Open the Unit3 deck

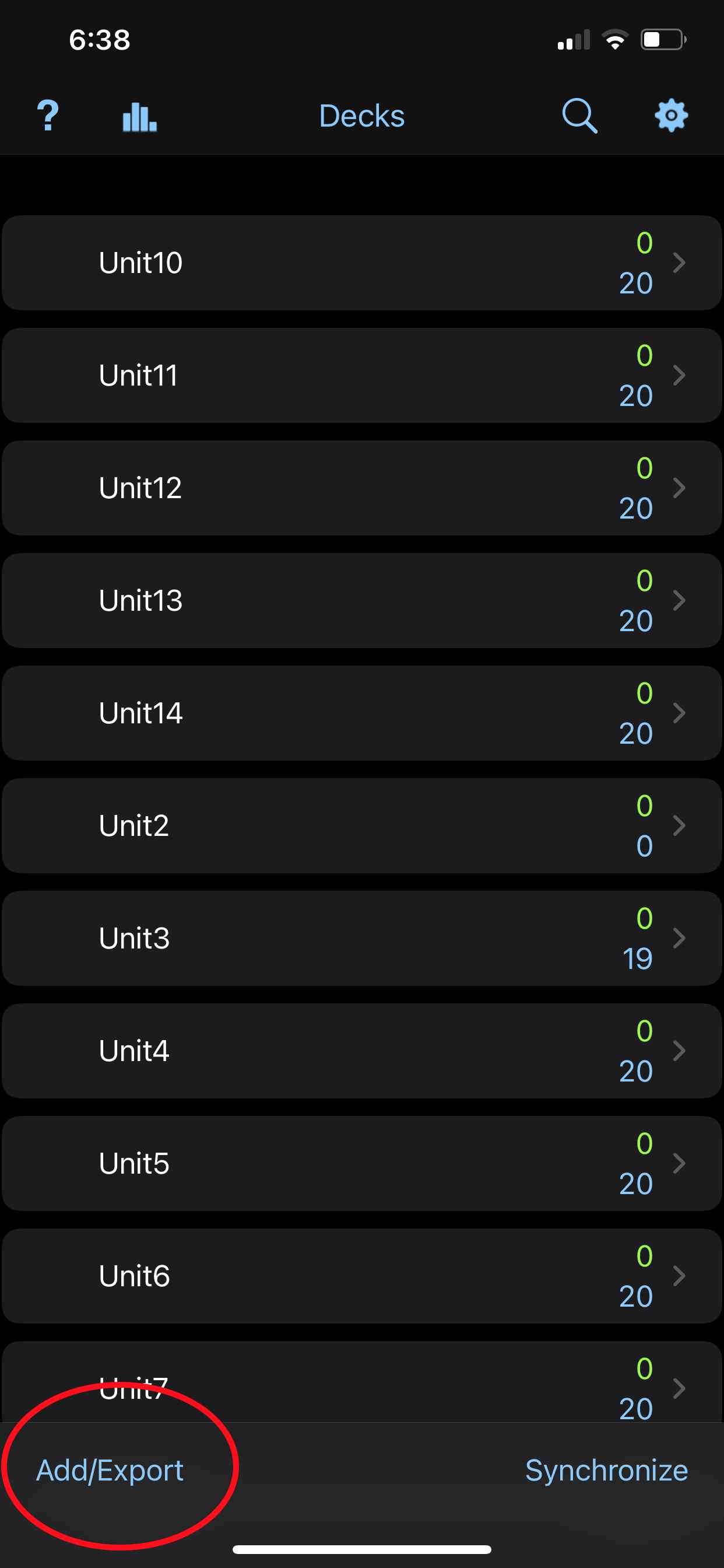click(361, 939)
